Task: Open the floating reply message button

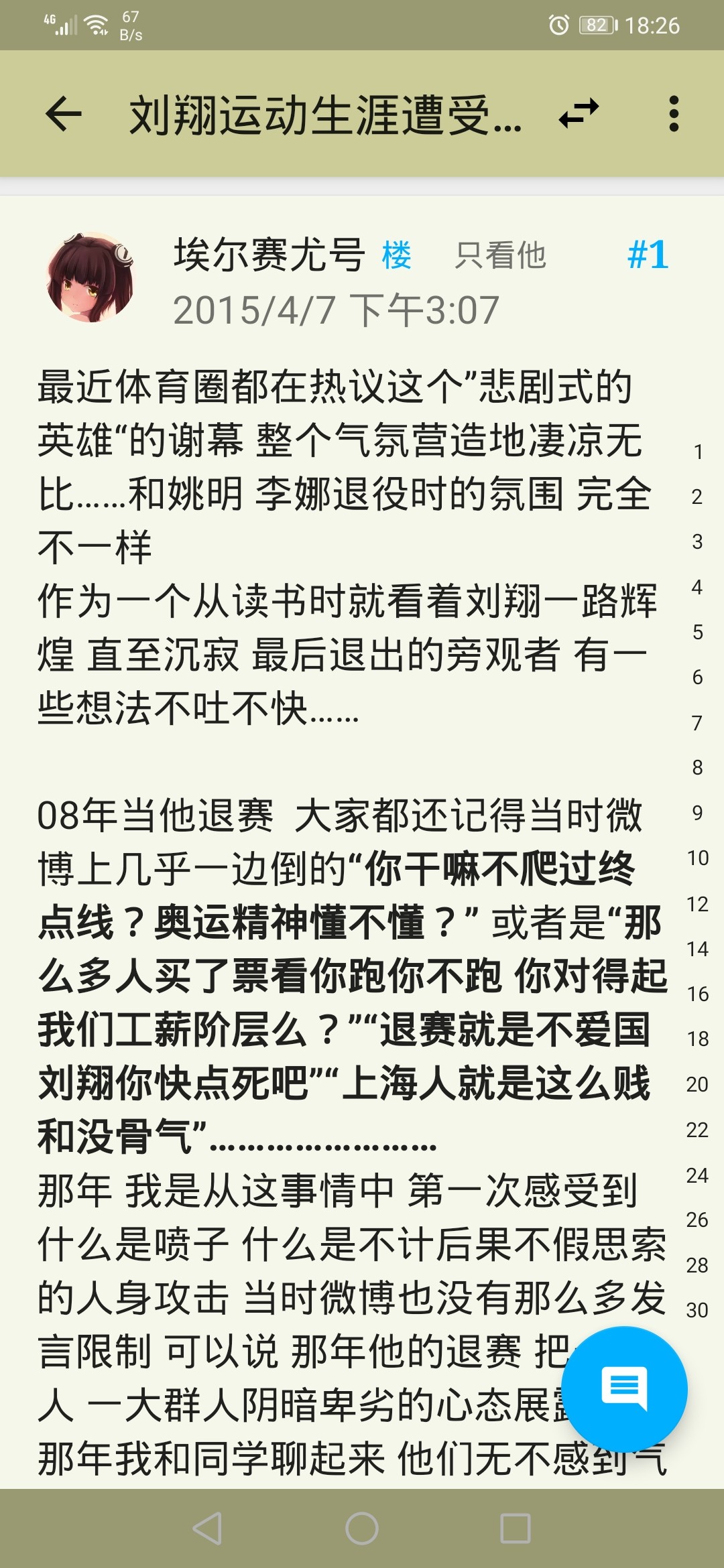Action: coord(624,1389)
